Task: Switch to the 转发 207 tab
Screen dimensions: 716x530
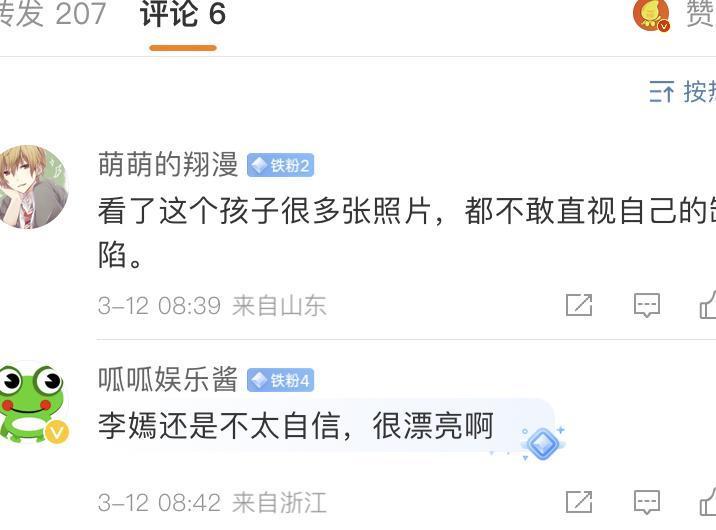Action: coord(52,15)
